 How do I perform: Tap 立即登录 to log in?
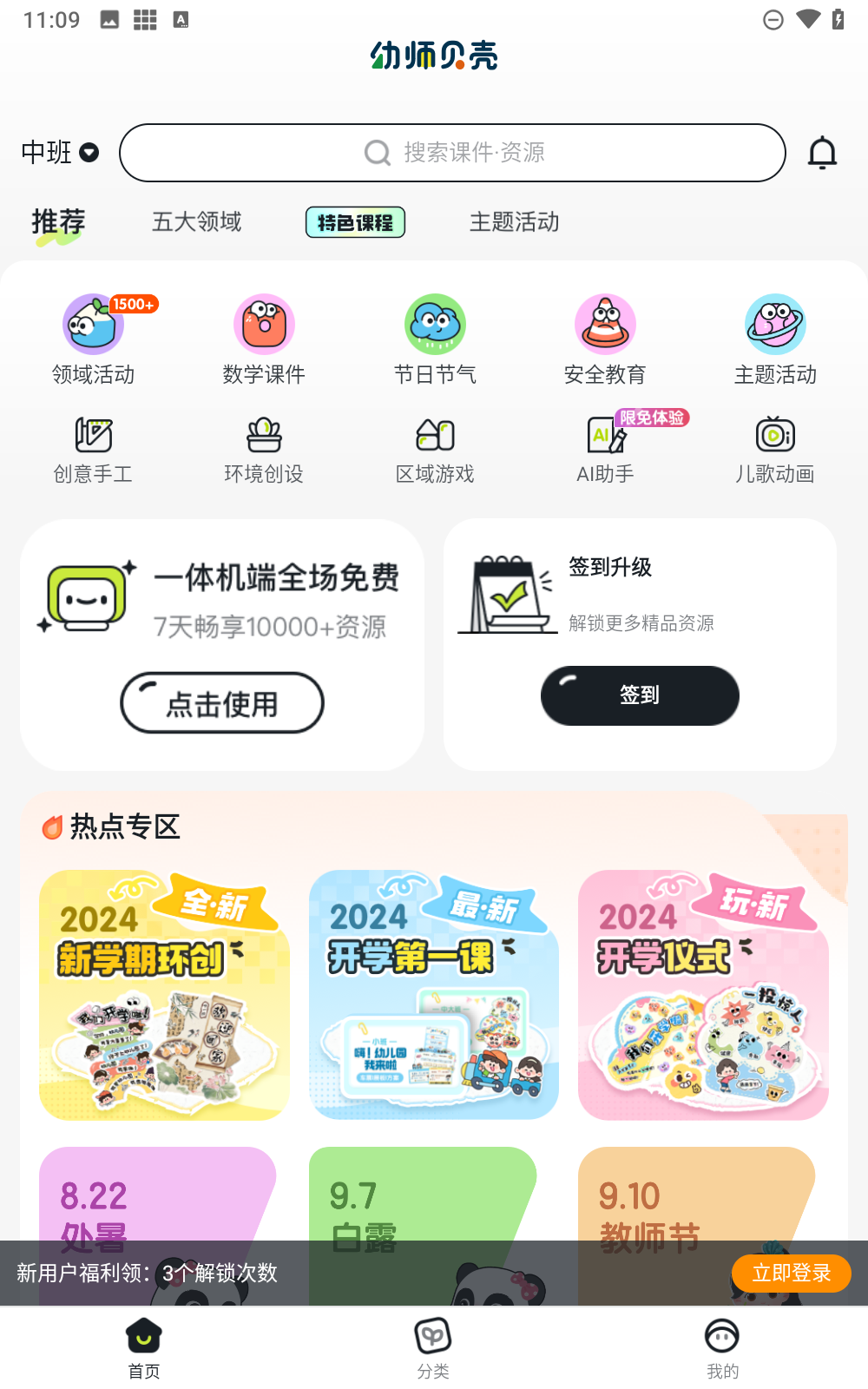pos(791,1274)
